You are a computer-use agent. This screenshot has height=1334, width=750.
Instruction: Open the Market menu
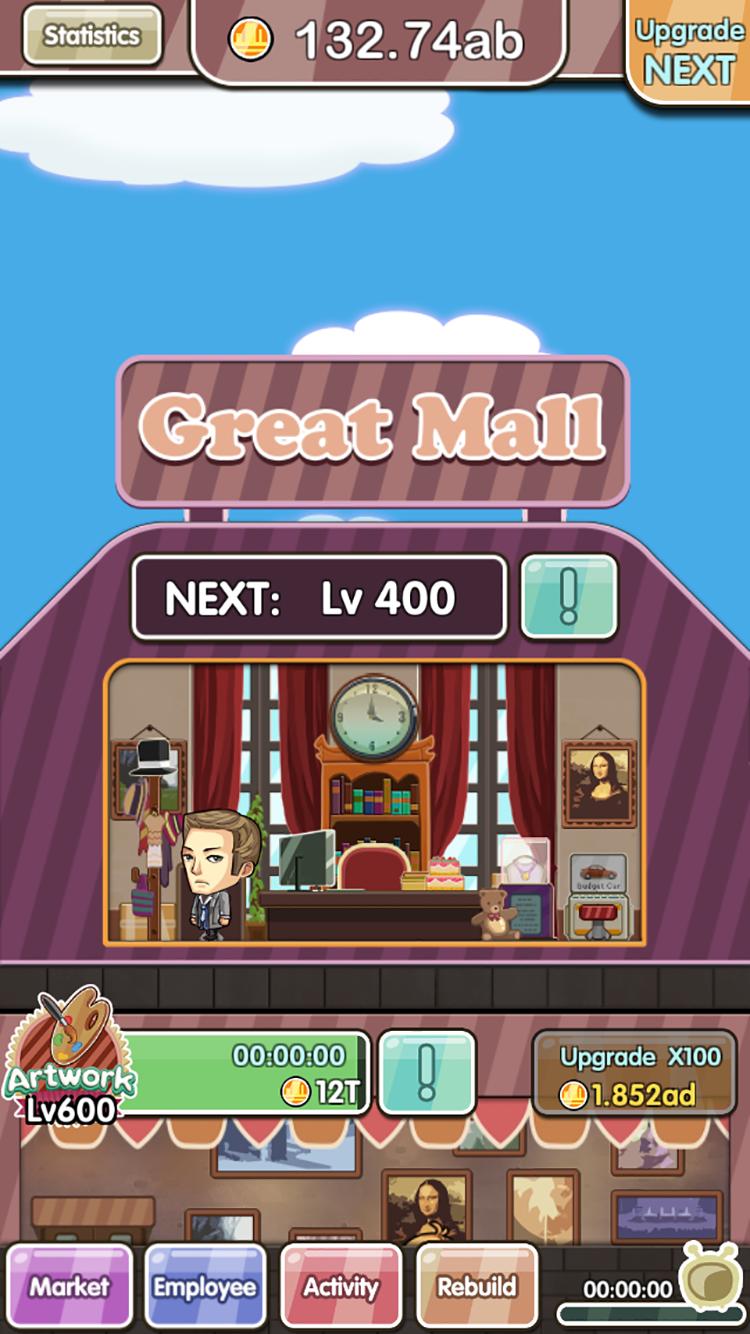(70, 1286)
